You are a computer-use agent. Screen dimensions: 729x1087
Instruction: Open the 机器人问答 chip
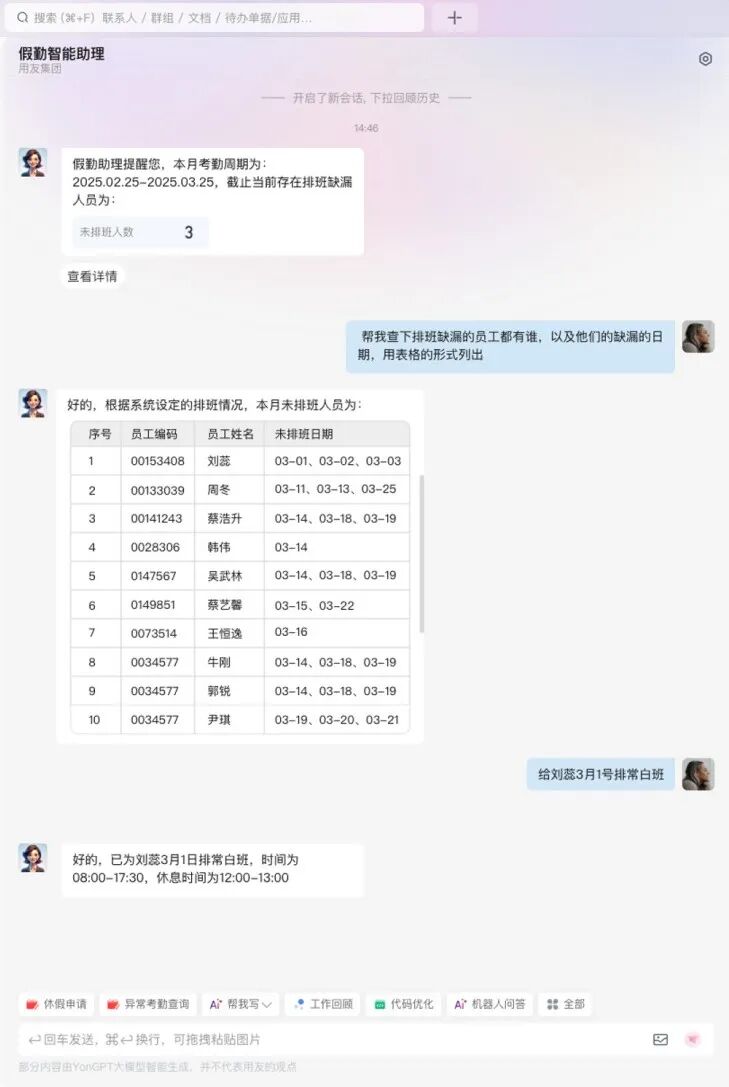tap(490, 1004)
